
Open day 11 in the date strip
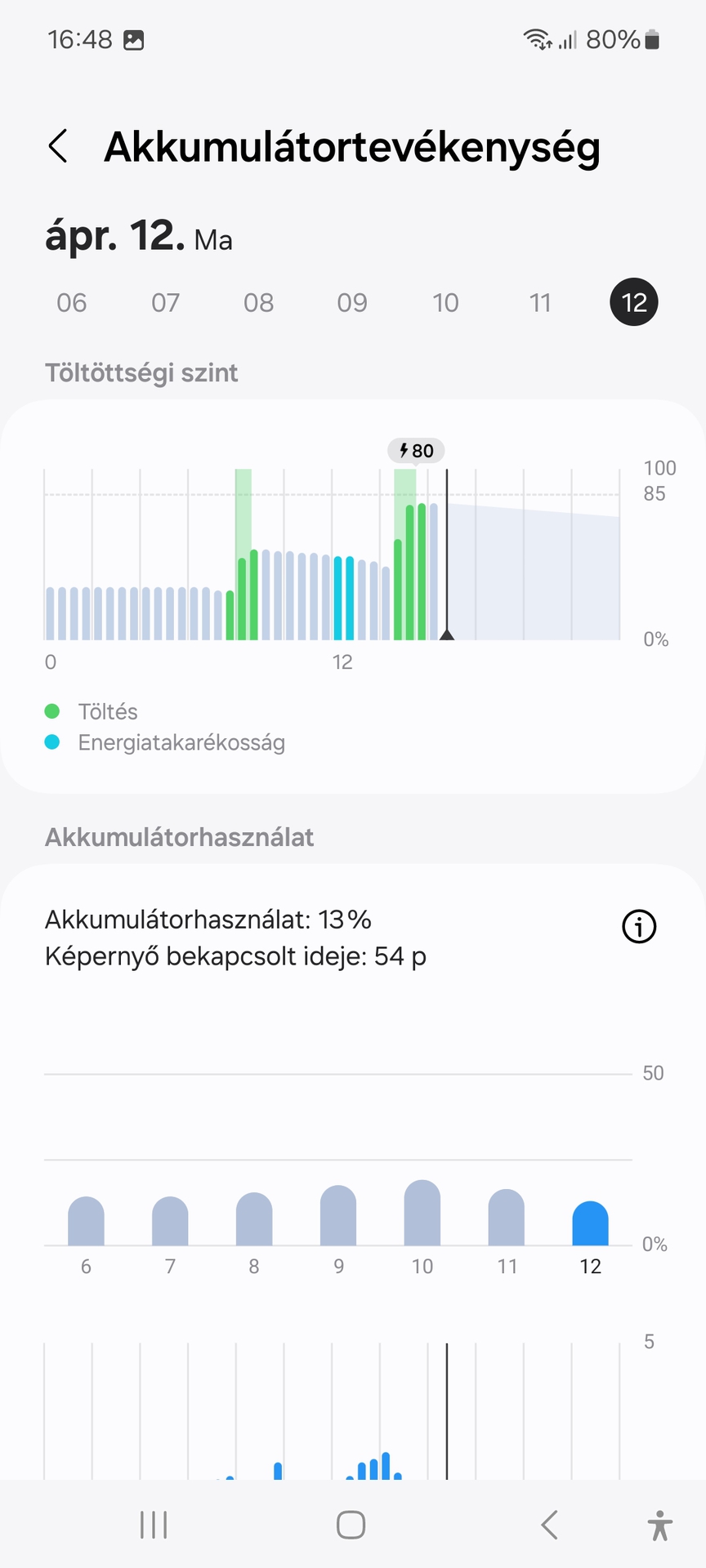pos(540,303)
